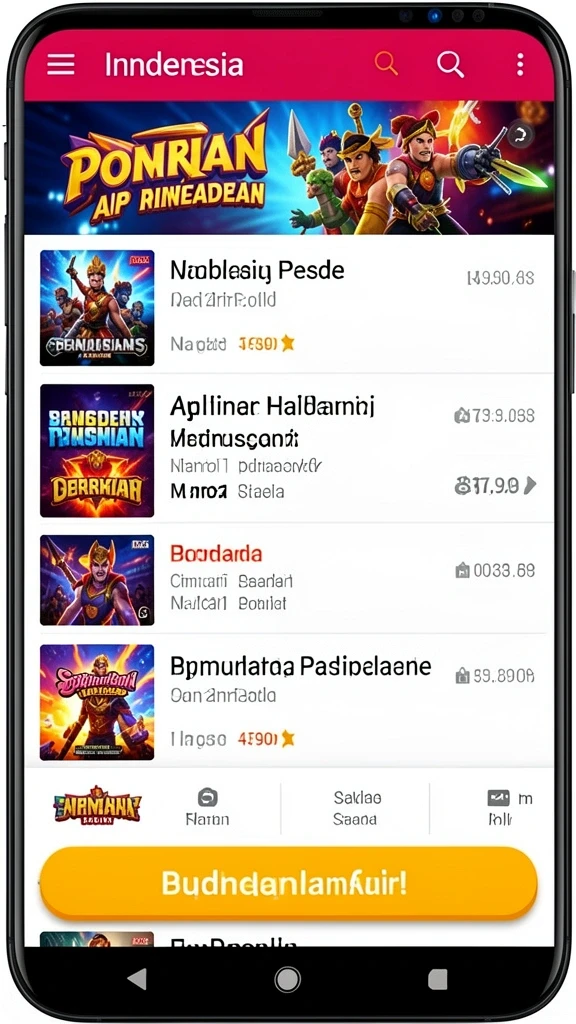Open the three-dot overflow menu
The width and height of the screenshot is (576, 1024).
point(520,65)
